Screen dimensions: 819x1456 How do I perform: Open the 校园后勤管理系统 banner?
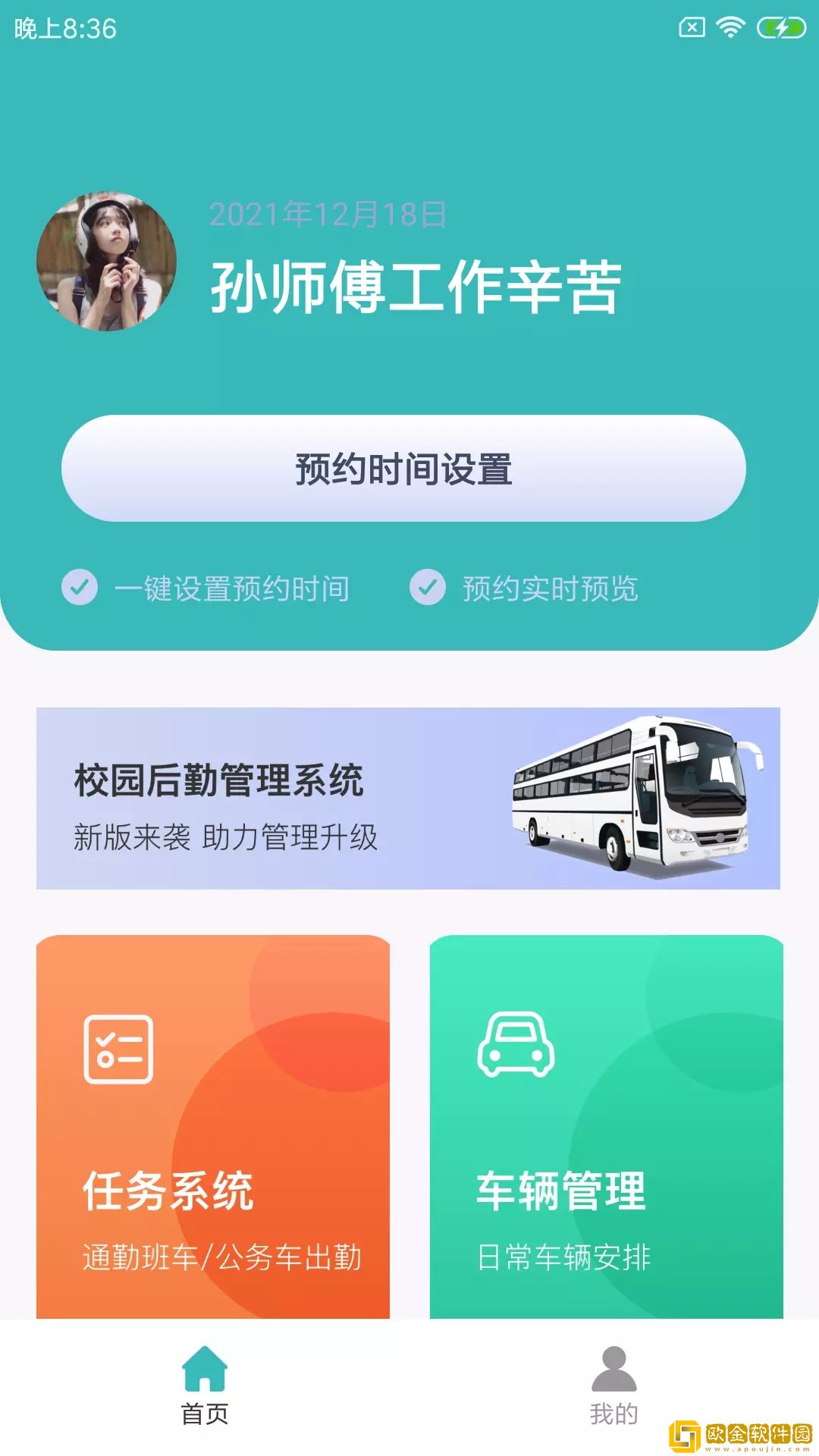coord(408,798)
